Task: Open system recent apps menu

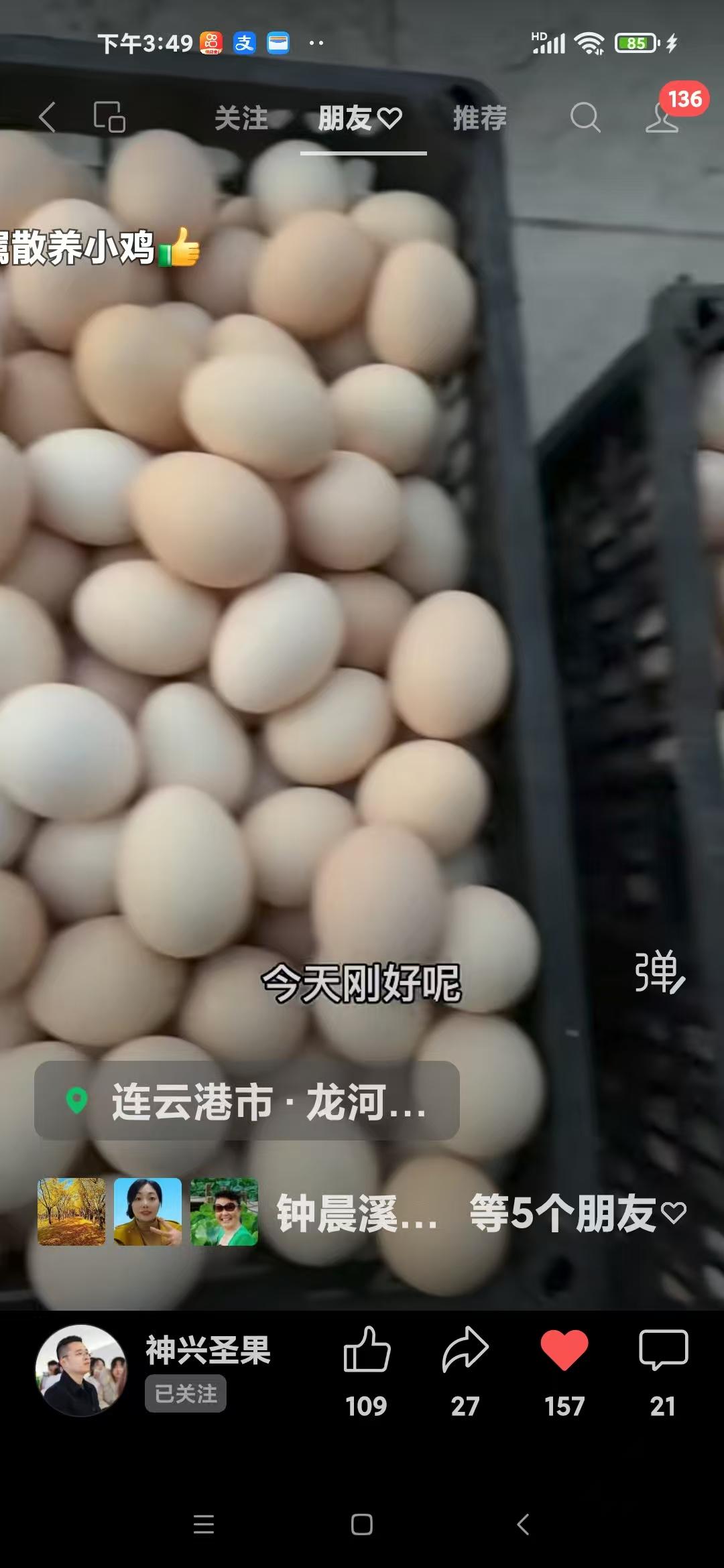Action: 204,1524
